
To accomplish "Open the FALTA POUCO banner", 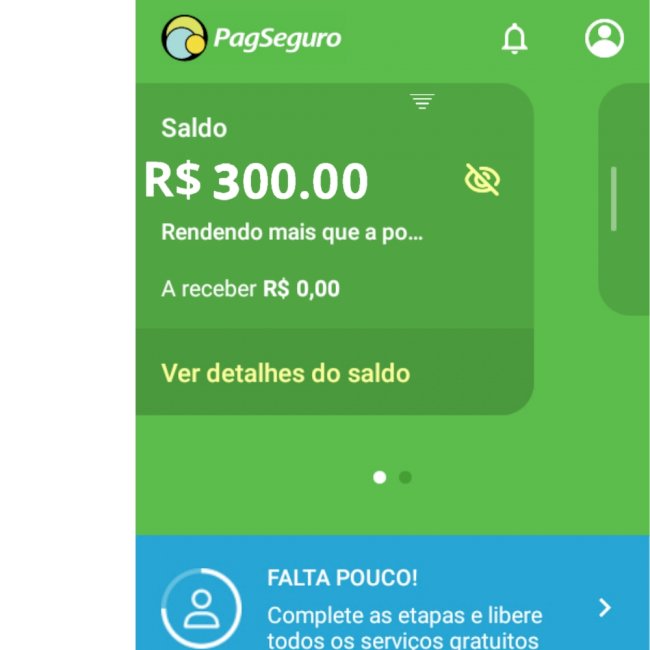I will coord(392,607).
